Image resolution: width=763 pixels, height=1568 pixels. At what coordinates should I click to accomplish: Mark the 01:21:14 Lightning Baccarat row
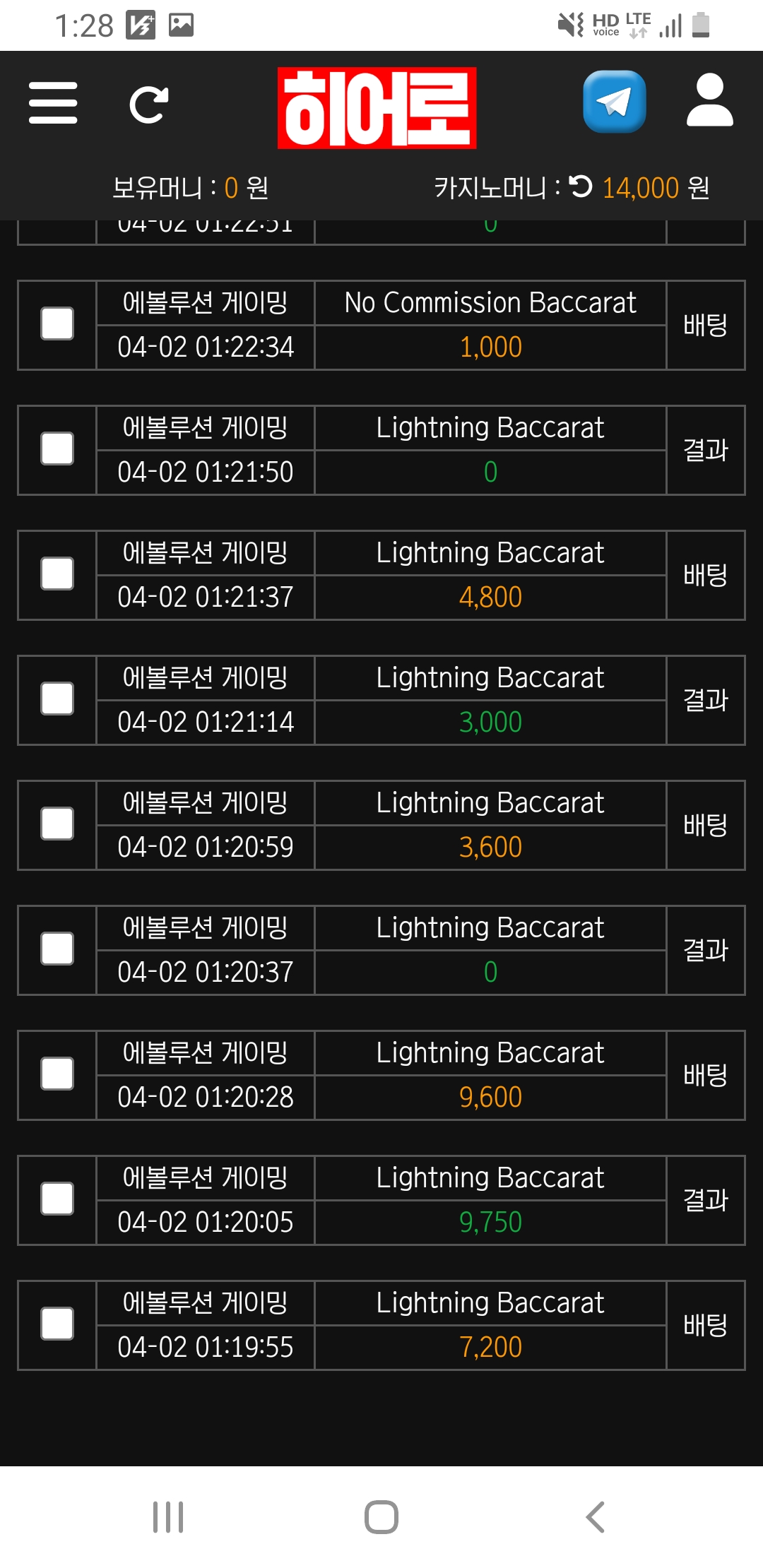tap(57, 699)
